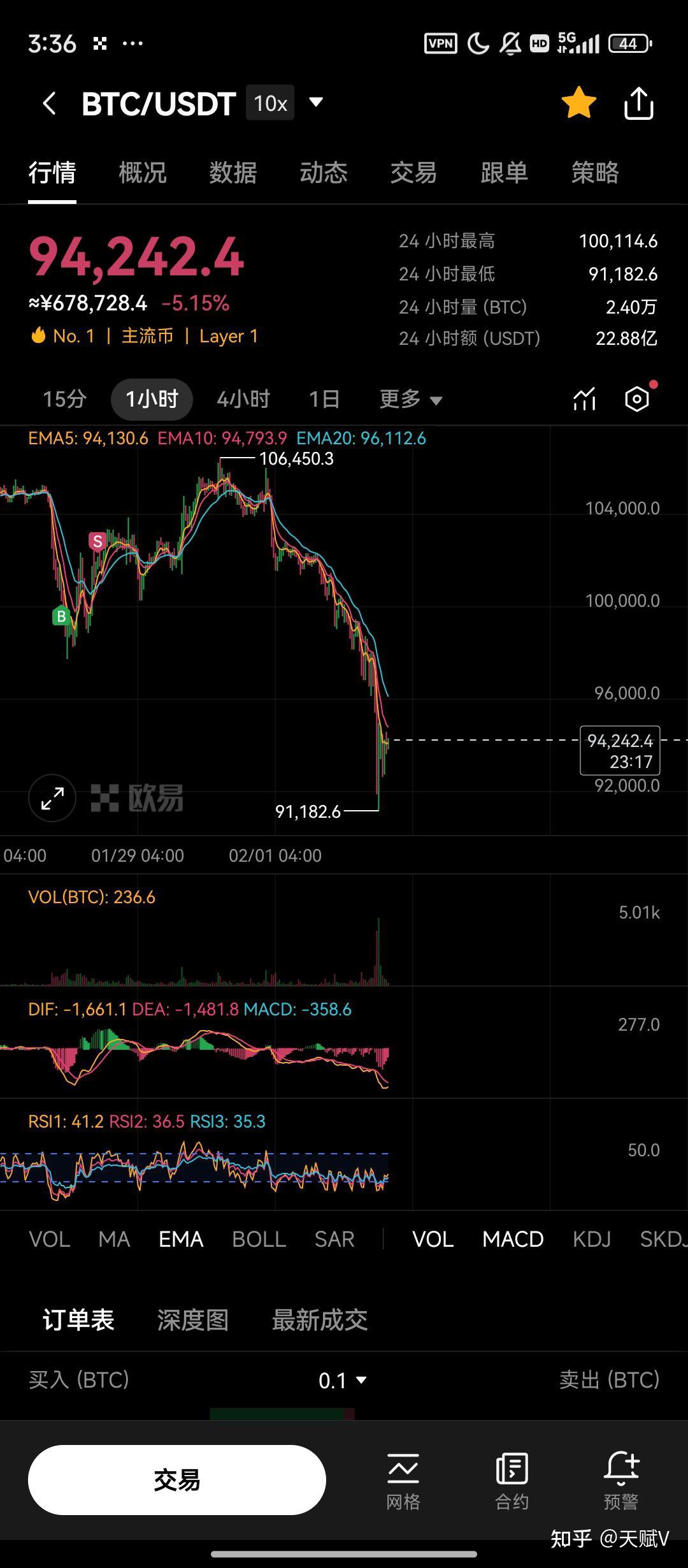Image resolution: width=688 pixels, height=1568 pixels.
Task: Tap the white 交易 button
Action: (x=177, y=1480)
